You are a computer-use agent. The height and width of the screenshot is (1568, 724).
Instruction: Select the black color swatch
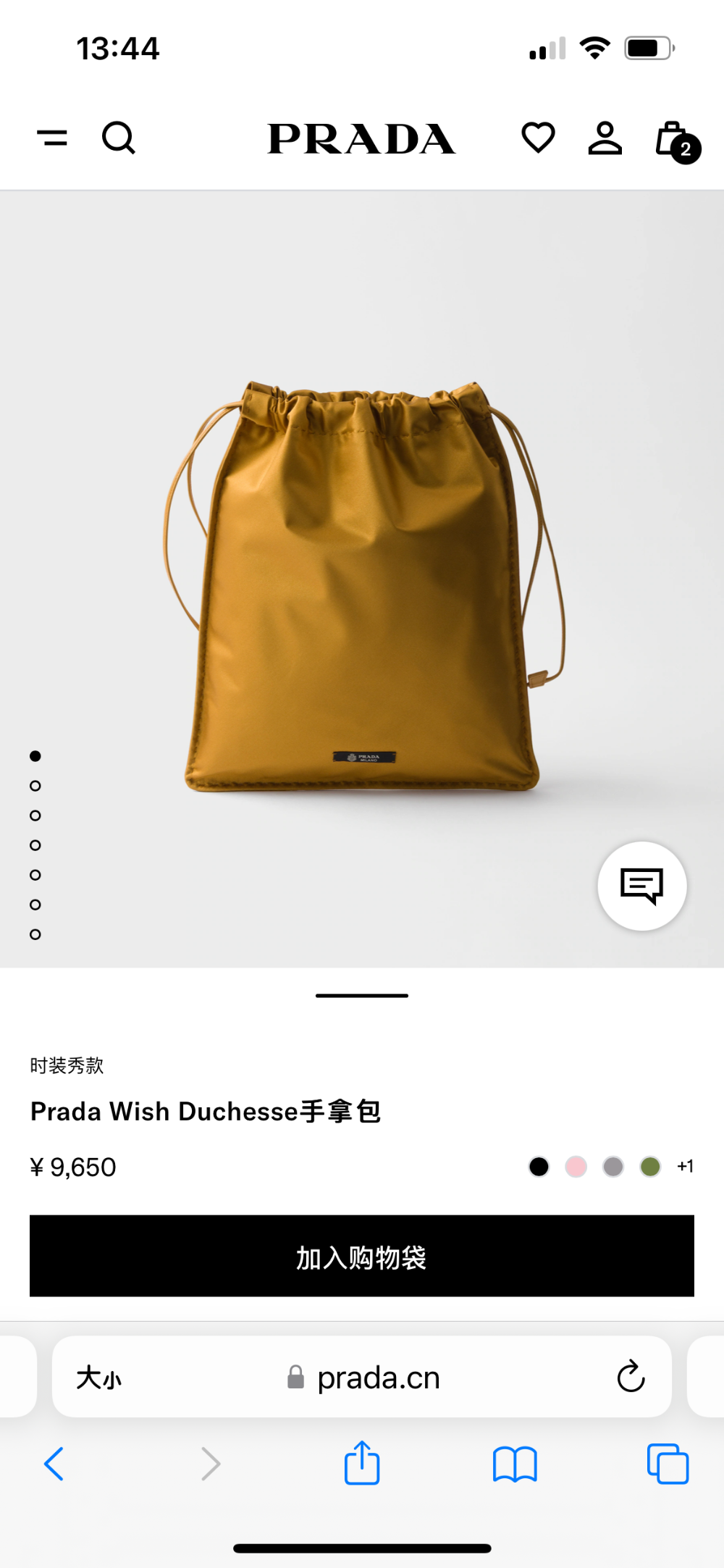(539, 1167)
